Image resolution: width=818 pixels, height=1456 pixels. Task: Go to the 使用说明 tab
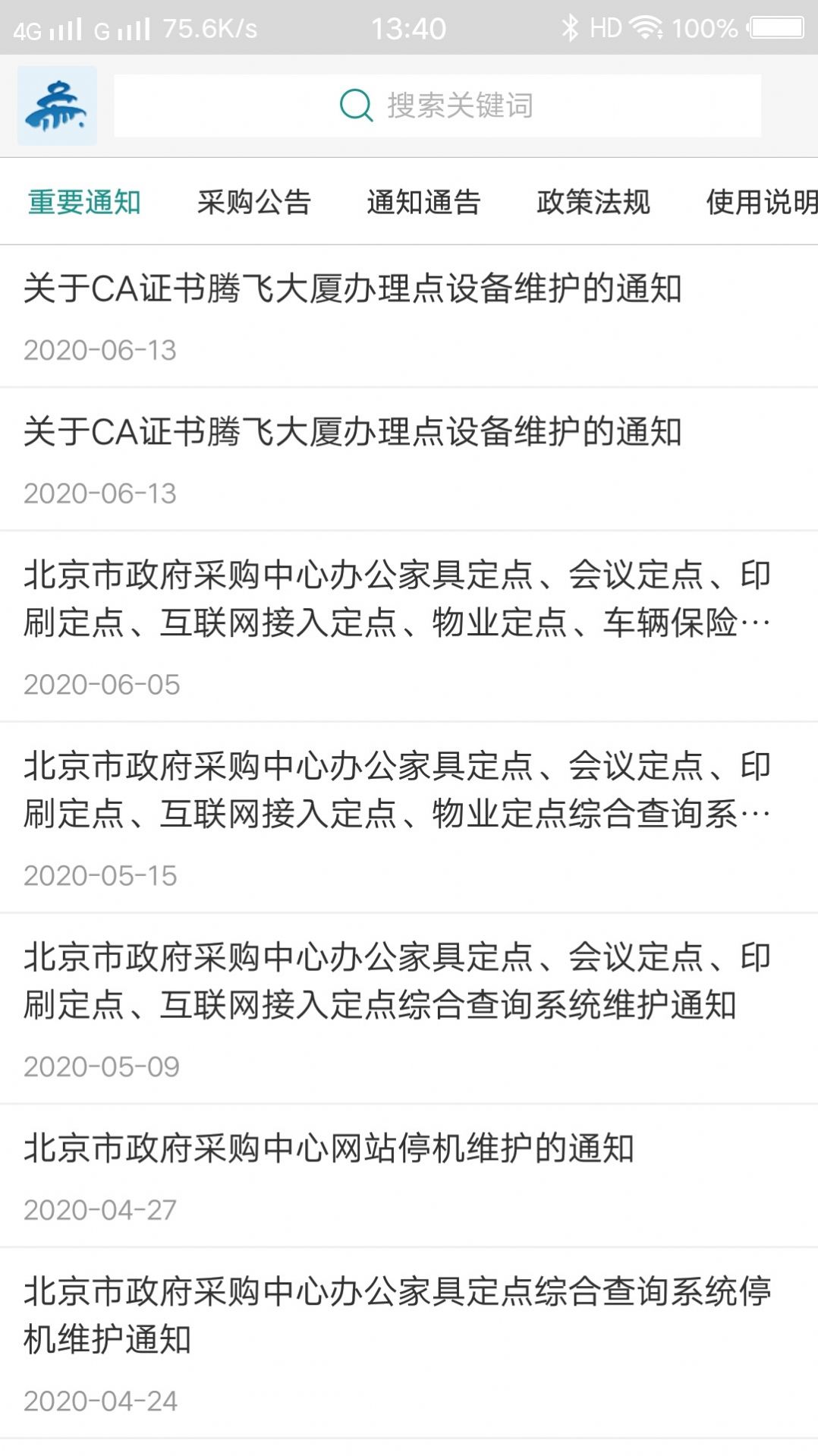click(761, 202)
